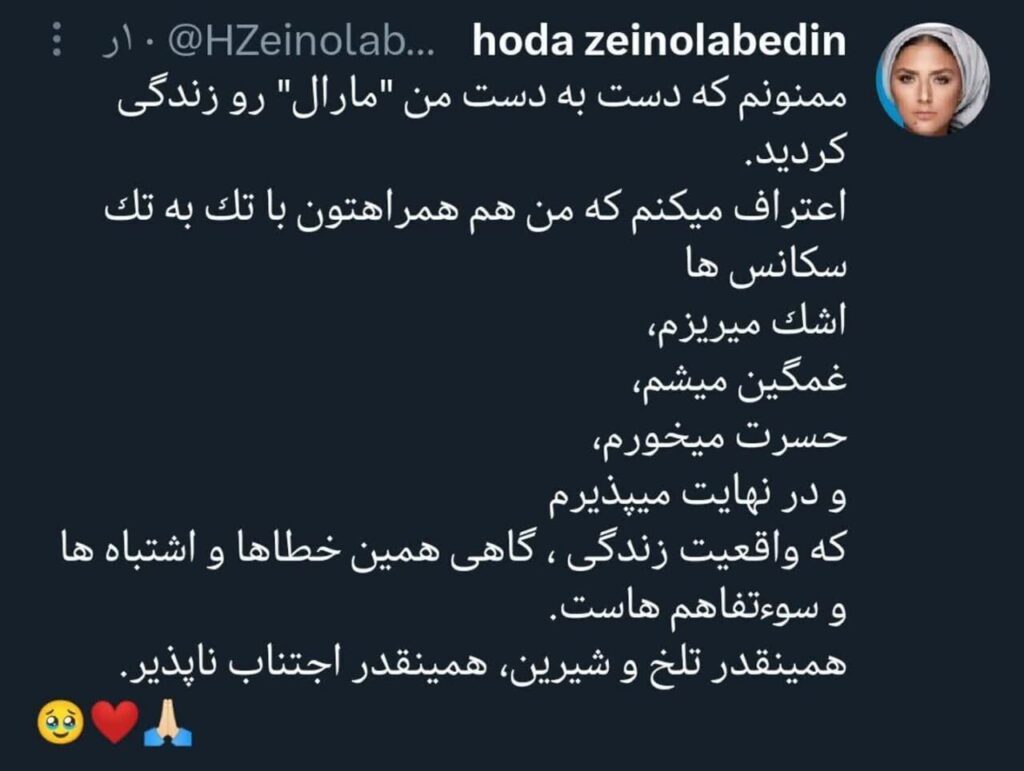Open the tweet's three-dot overflow menu
Viewport: 1024px width, 771px height.
click(57, 42)
